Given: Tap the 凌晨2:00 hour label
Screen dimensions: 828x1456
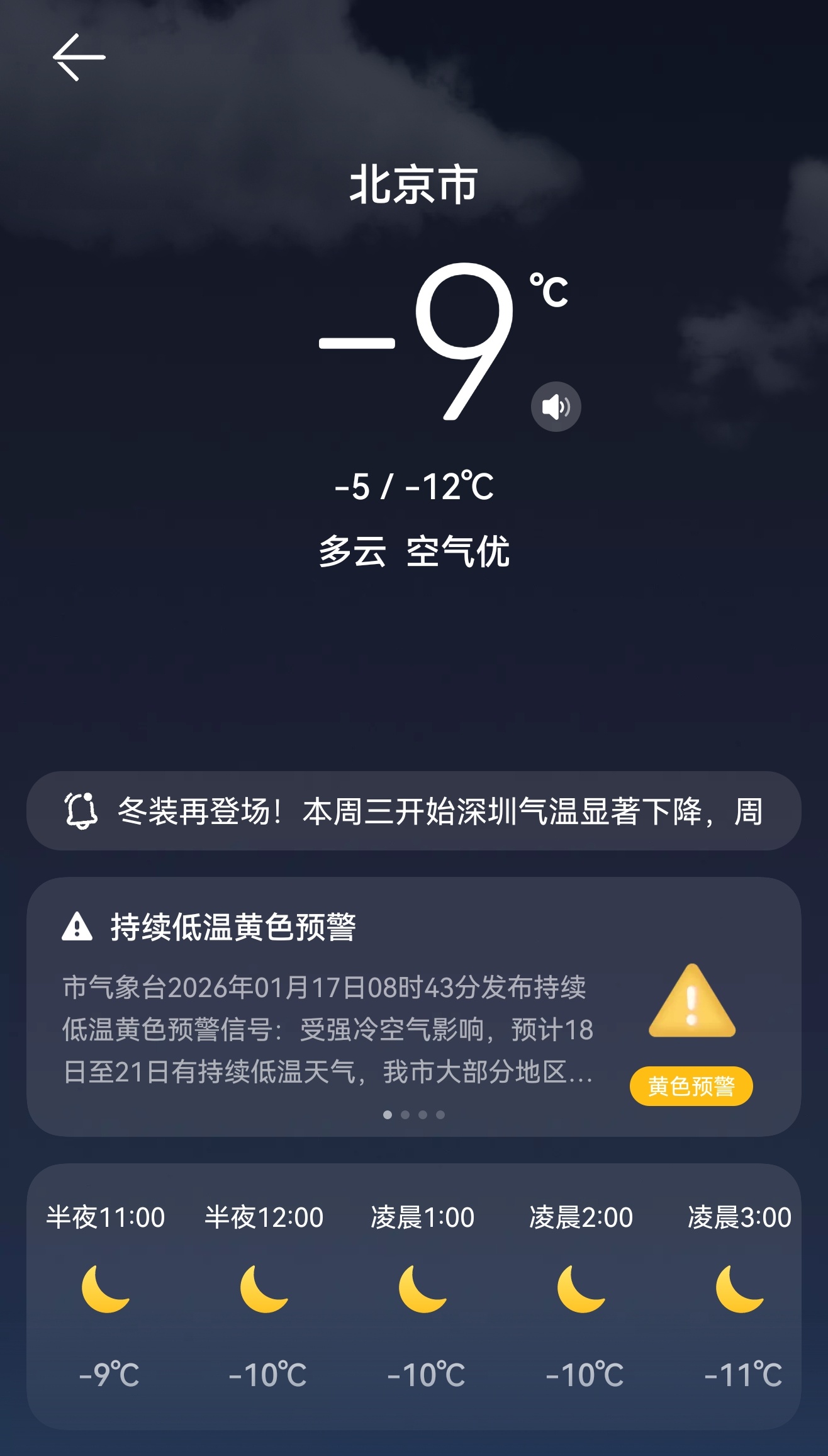Looking at the screenshot, I should click(x=579, y=1216).
